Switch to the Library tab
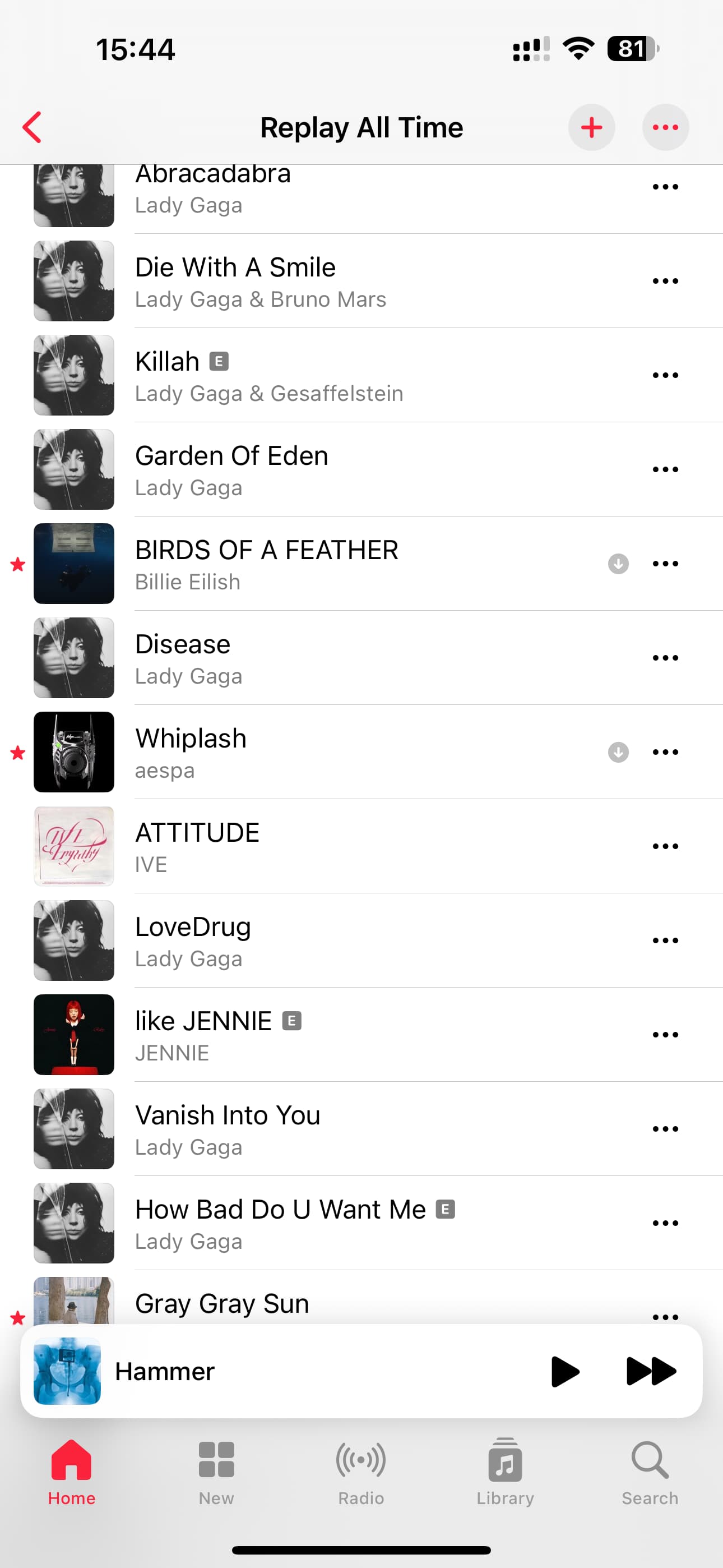This screenshot has height=1568, width=723. 505,1471
